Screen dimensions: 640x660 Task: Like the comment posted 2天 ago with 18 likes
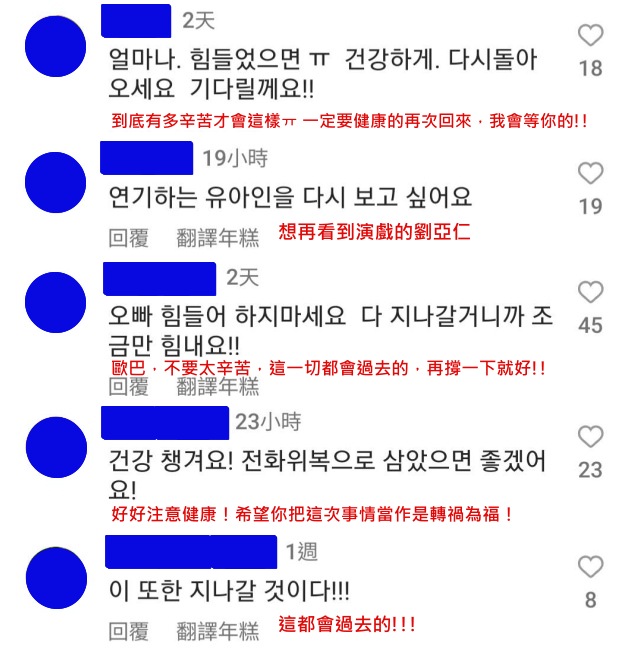(x=591, y=36)
